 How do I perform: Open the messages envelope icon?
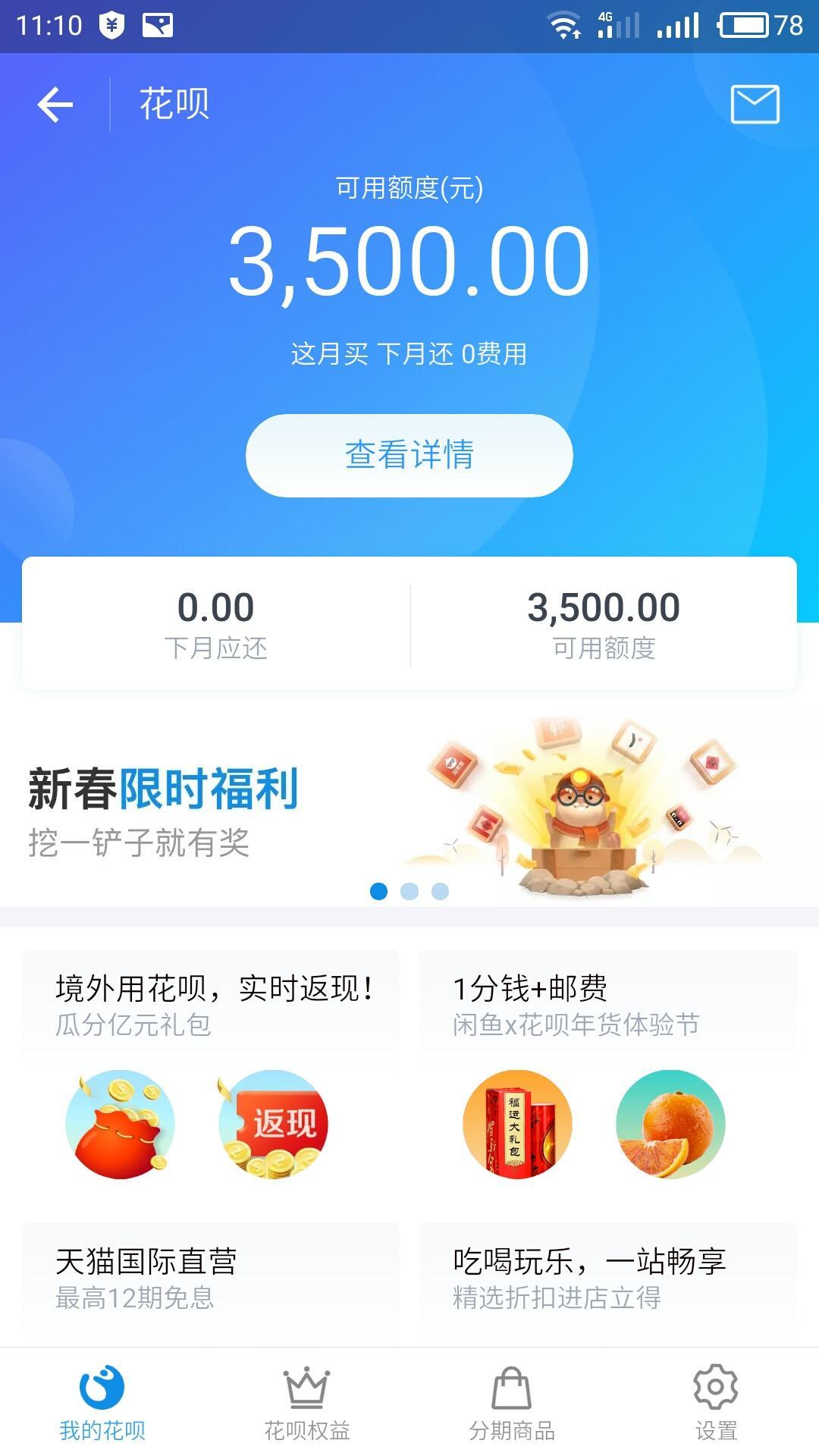point(755,104)
